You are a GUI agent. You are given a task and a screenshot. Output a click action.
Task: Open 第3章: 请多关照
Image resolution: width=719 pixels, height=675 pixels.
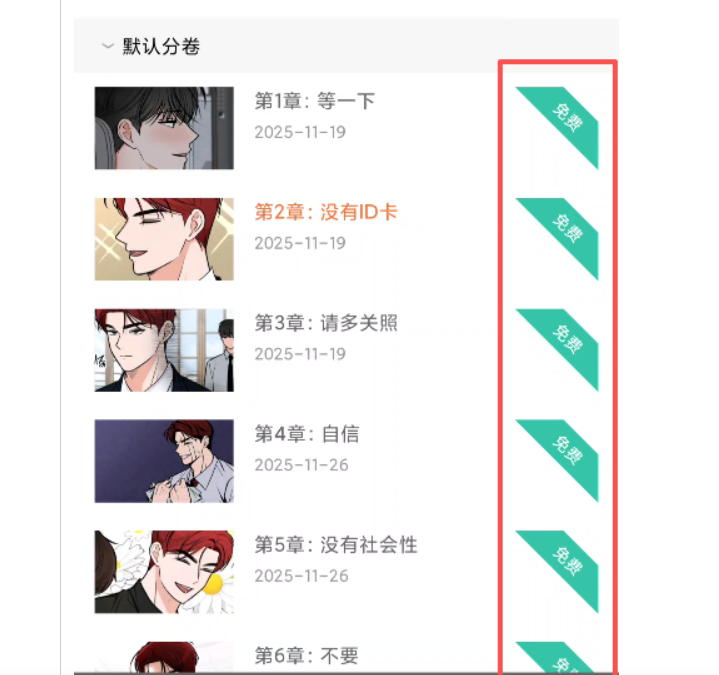coord(326,323)
